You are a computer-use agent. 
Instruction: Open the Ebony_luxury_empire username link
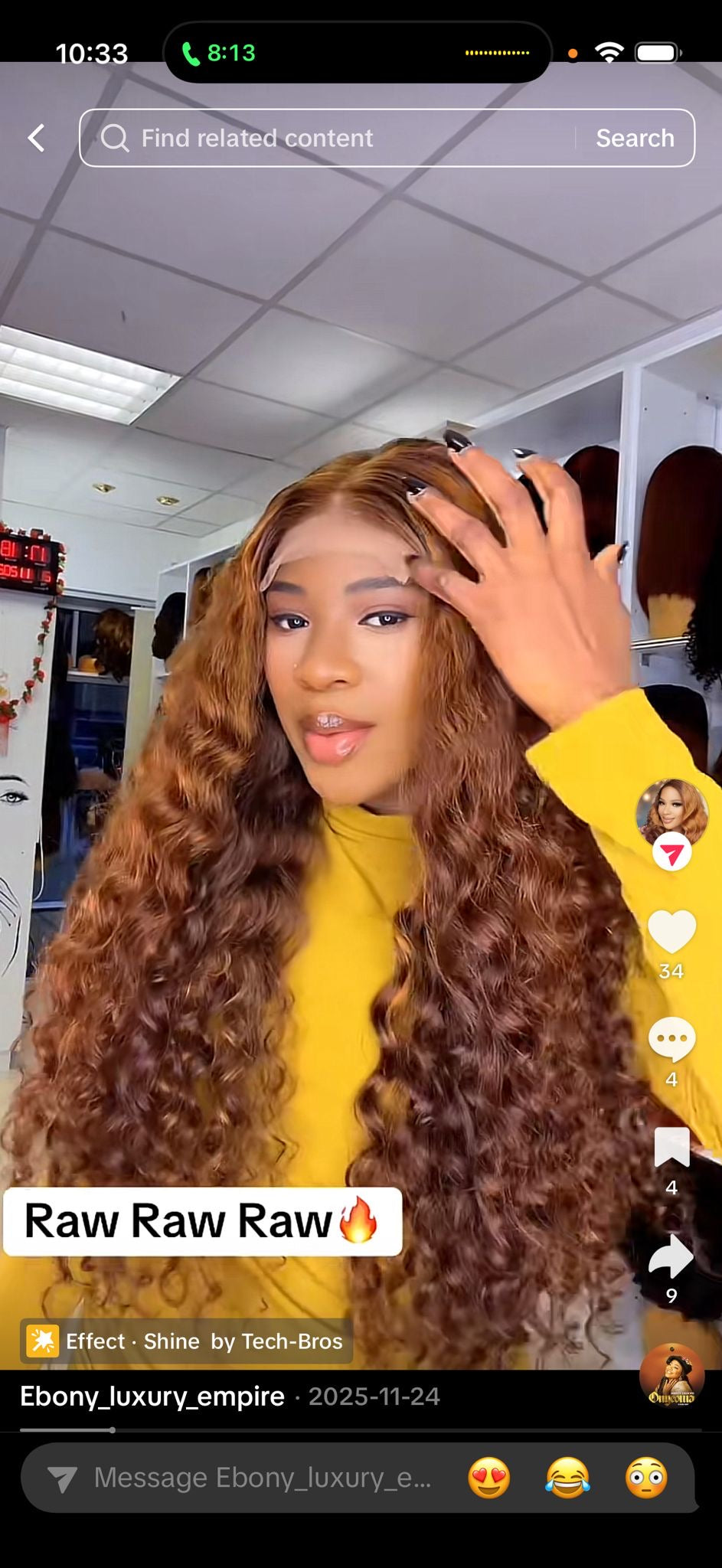pos(152,1396)
